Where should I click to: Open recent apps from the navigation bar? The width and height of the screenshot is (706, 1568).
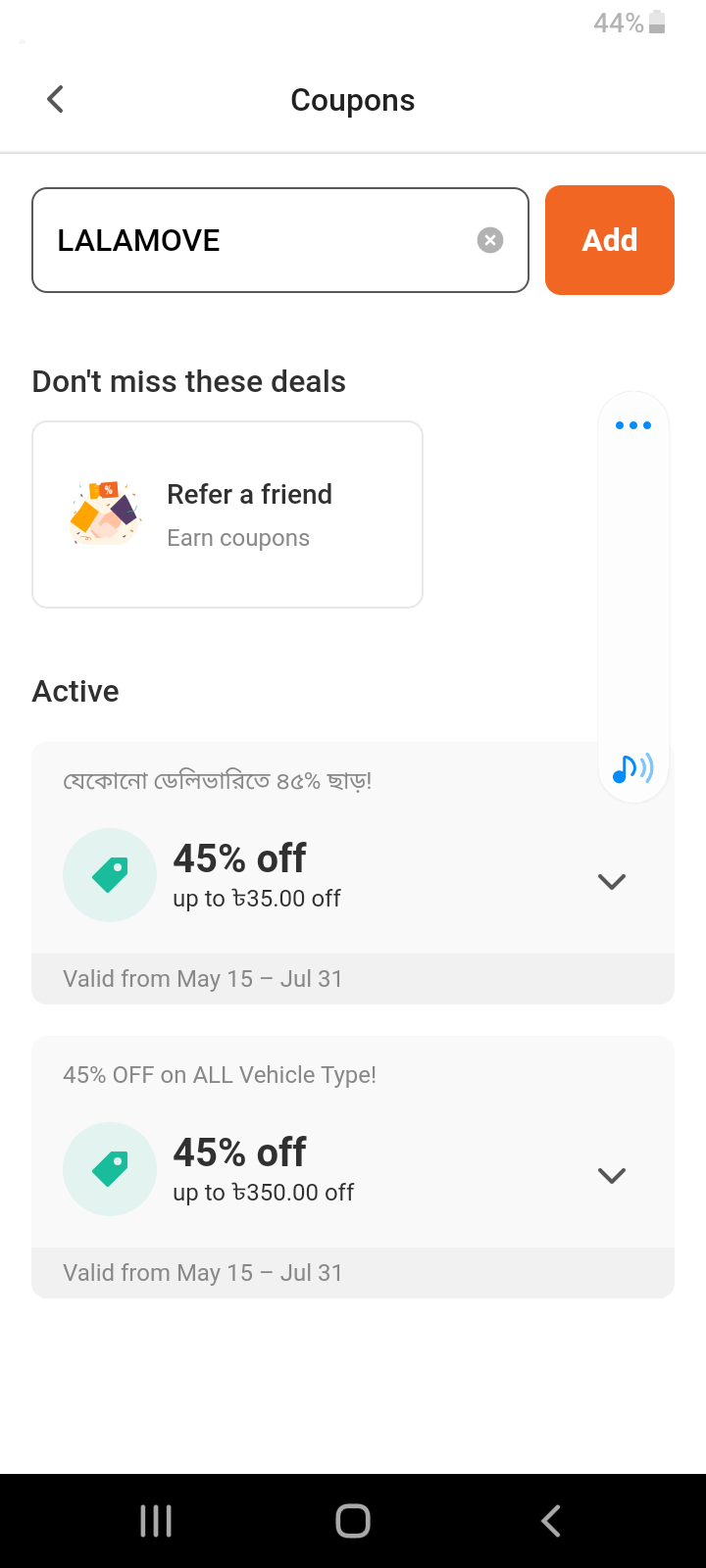click(x=156, y=1521)
